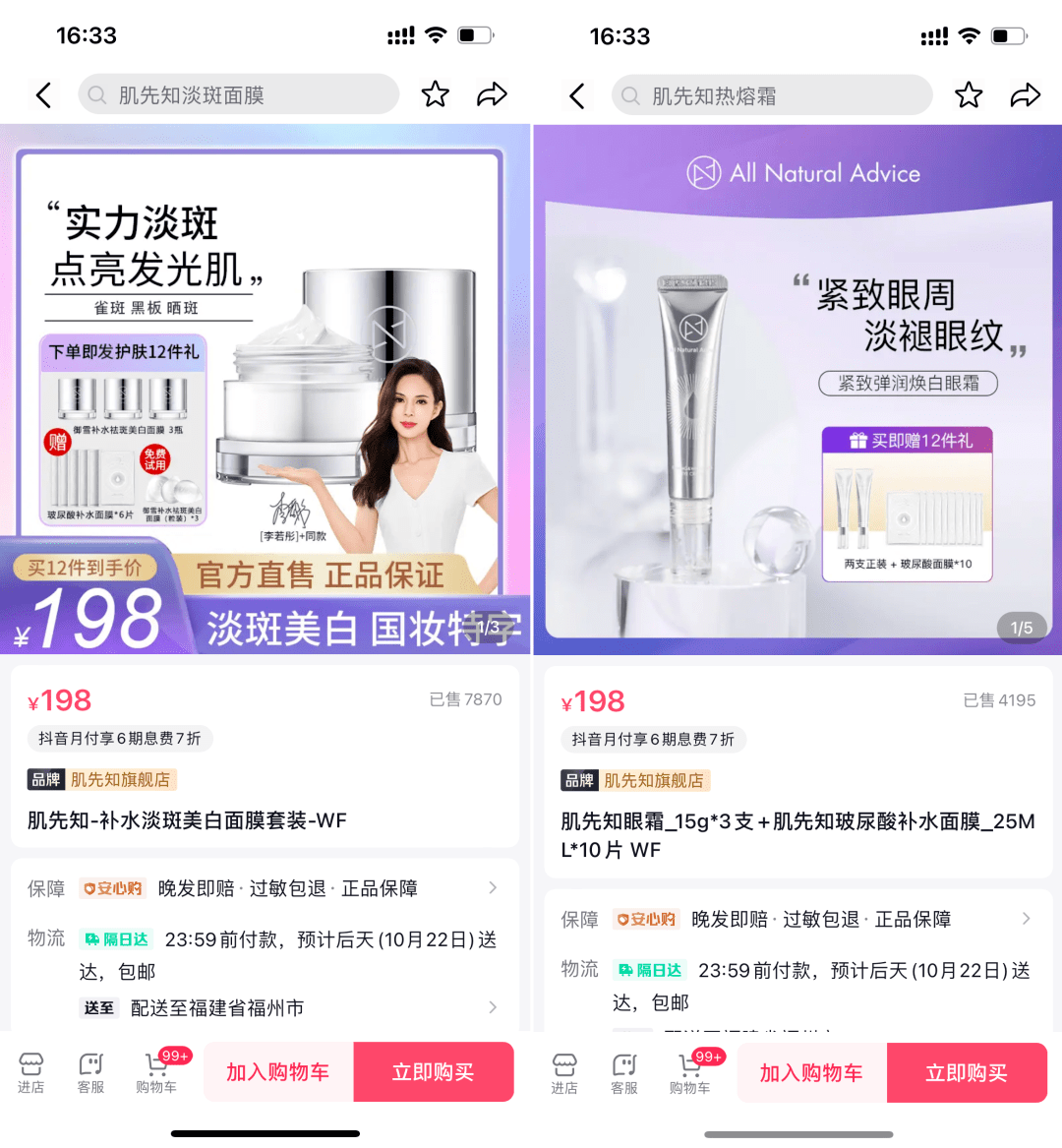Add the 面膜套装 to the cart (加入购物车)
The image size is (1062, 1148).
278,1071
